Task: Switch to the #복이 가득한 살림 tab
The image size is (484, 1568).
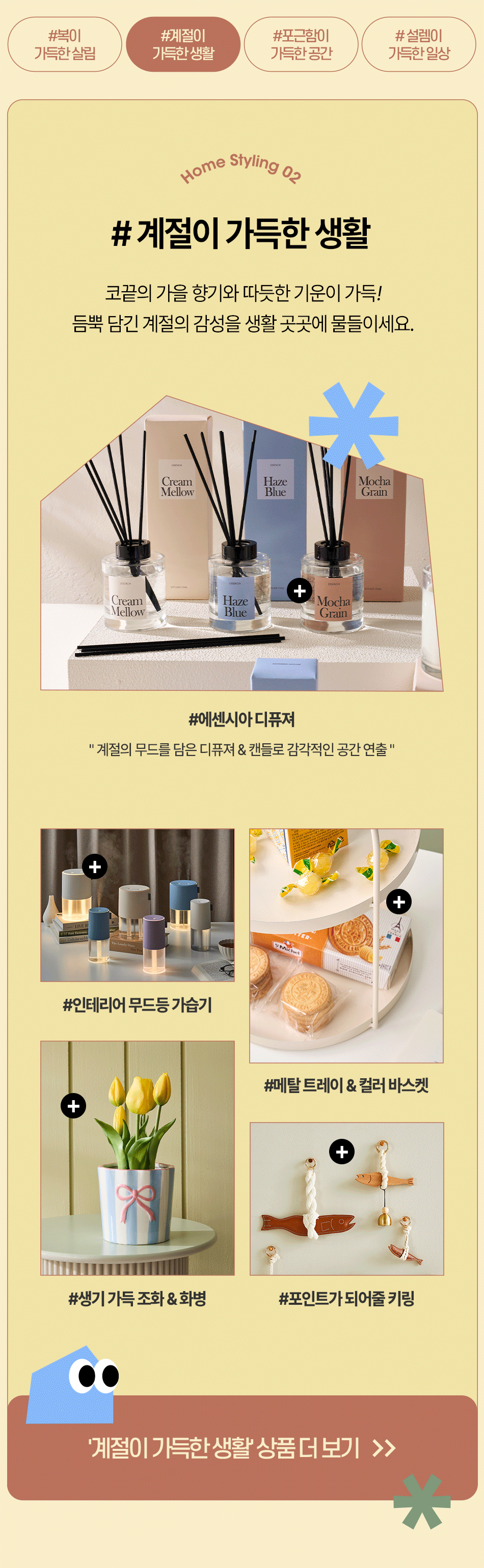Action: click(65, 44)
